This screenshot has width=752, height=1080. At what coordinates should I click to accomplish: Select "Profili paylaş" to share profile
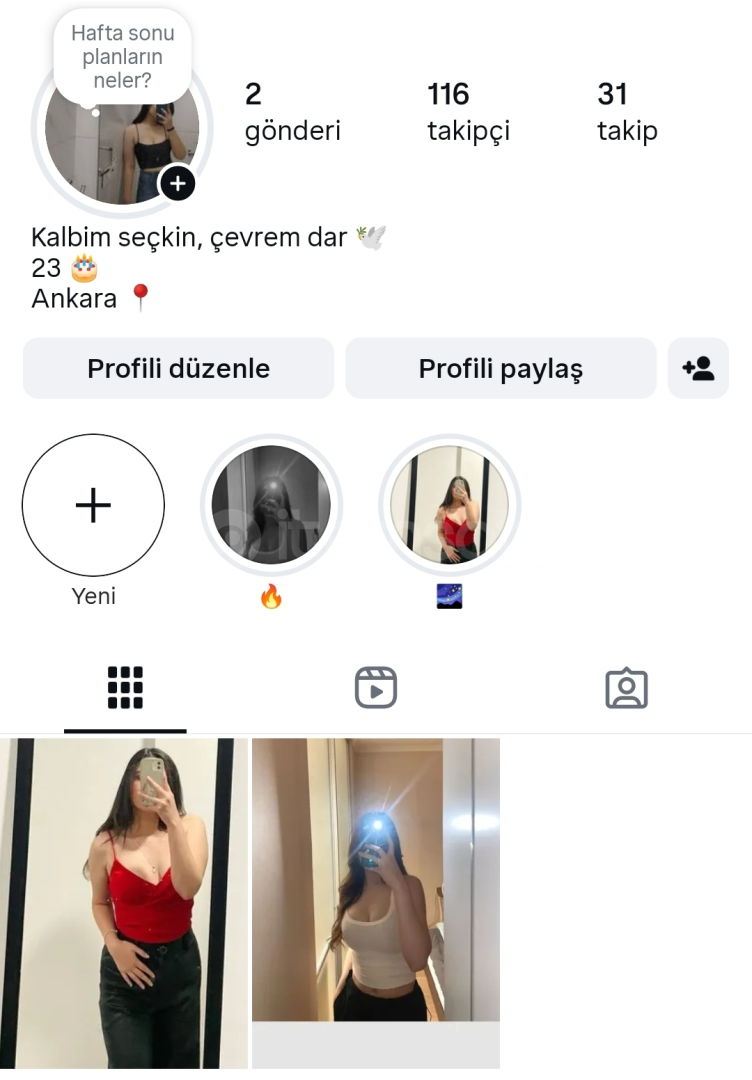(500, 368)
